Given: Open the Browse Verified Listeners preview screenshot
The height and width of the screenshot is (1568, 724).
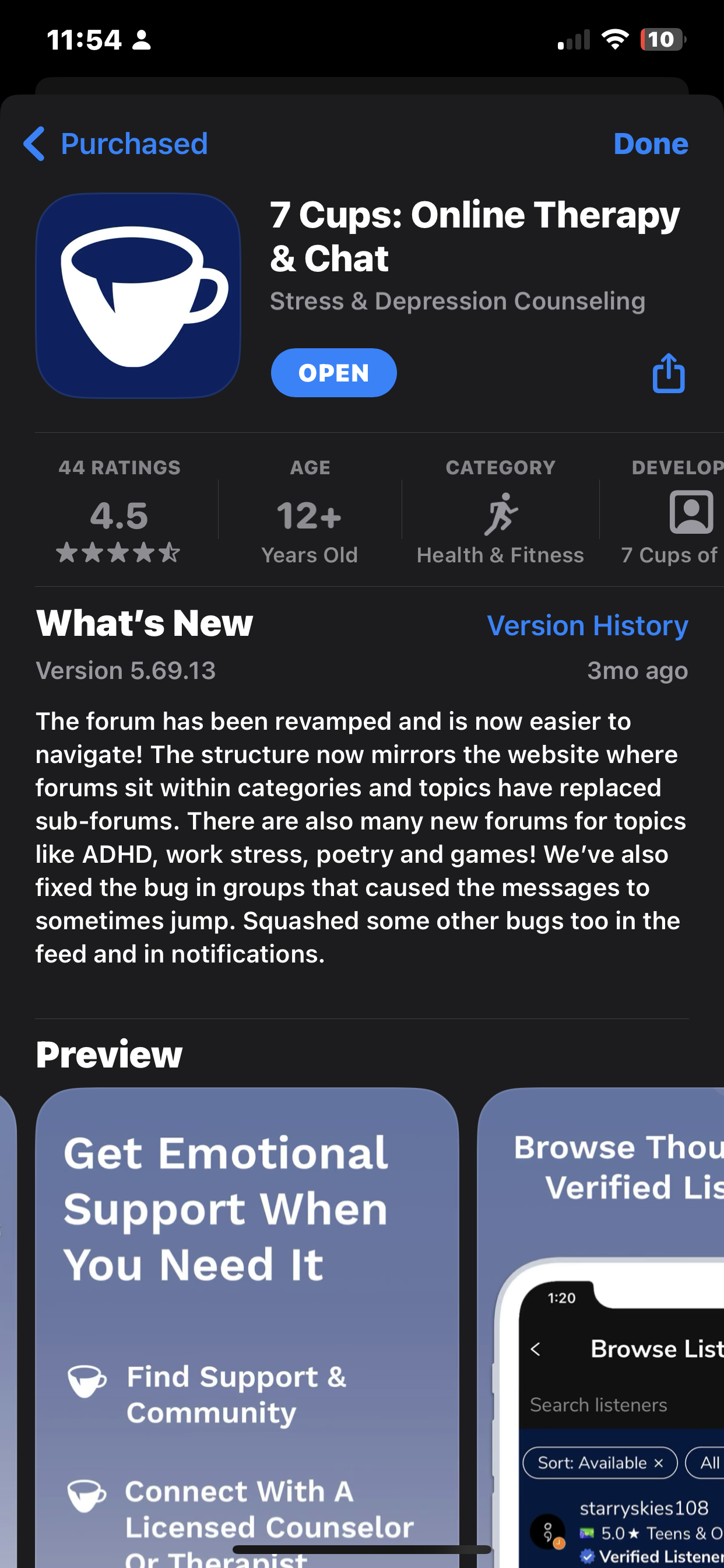Looking at the screenshot, I should (601, 1327).
